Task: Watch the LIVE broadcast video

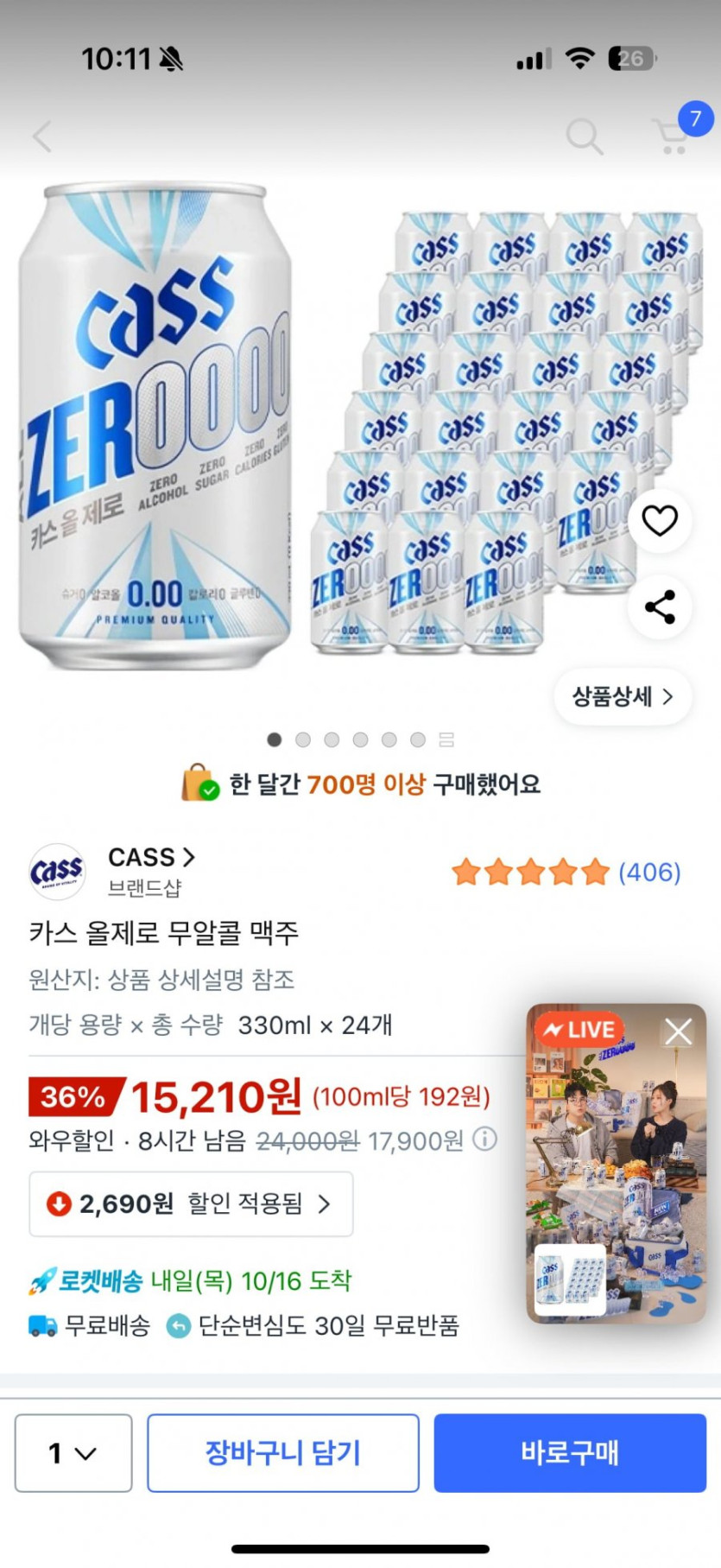Action: (616, 1175)
